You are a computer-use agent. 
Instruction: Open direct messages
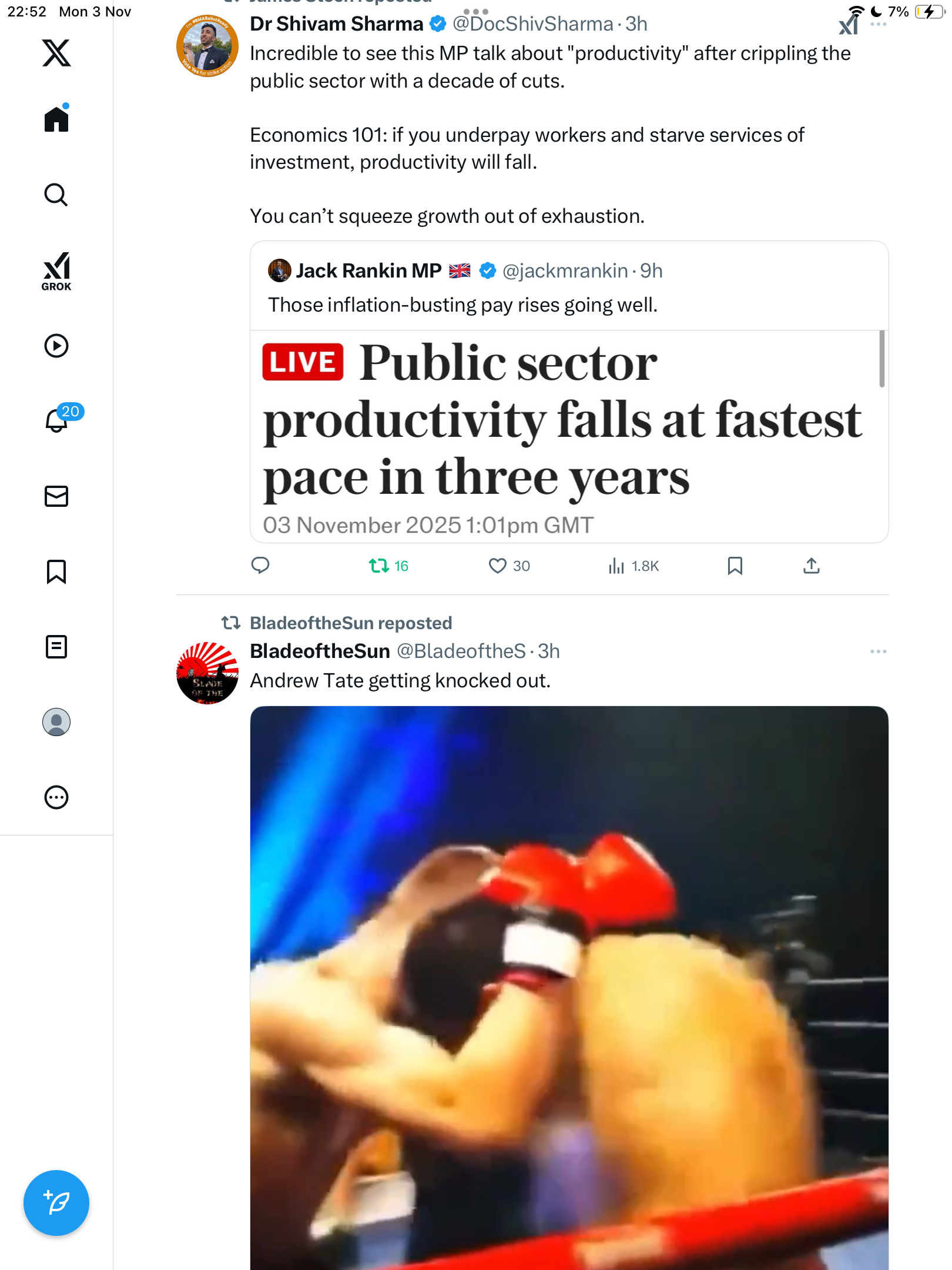56,496
